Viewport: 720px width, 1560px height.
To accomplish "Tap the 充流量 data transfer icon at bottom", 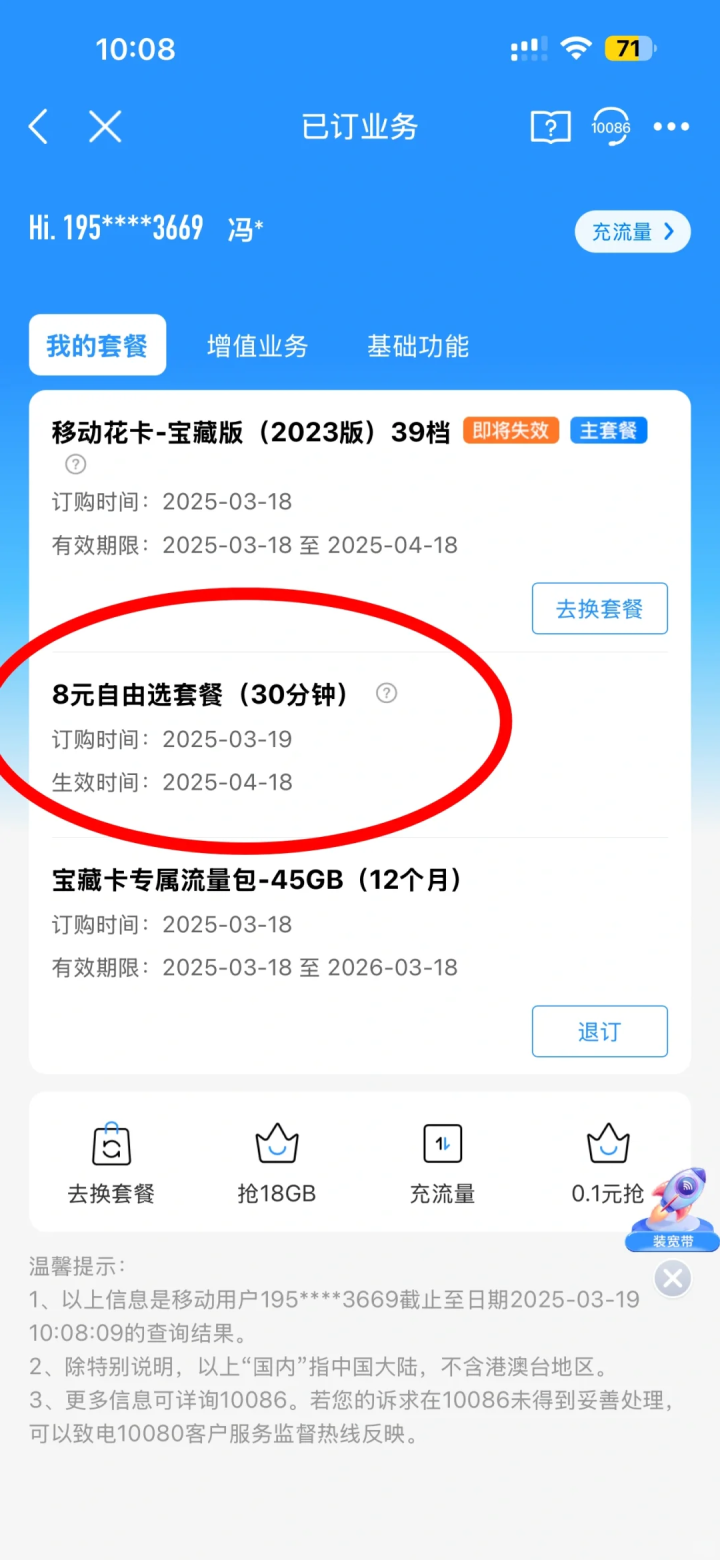I will click(x=442, y=1143).
